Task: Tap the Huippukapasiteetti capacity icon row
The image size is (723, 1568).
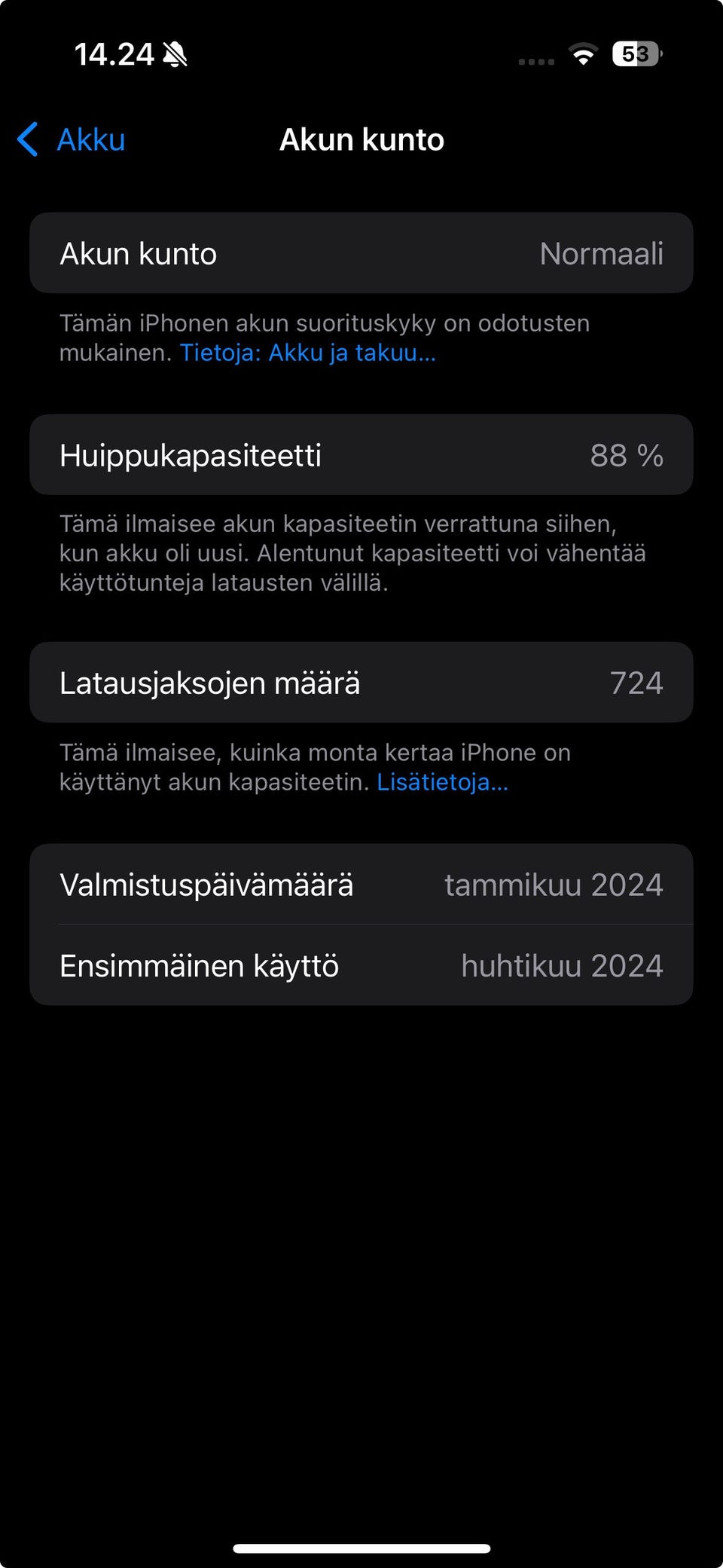Action: 361,454
